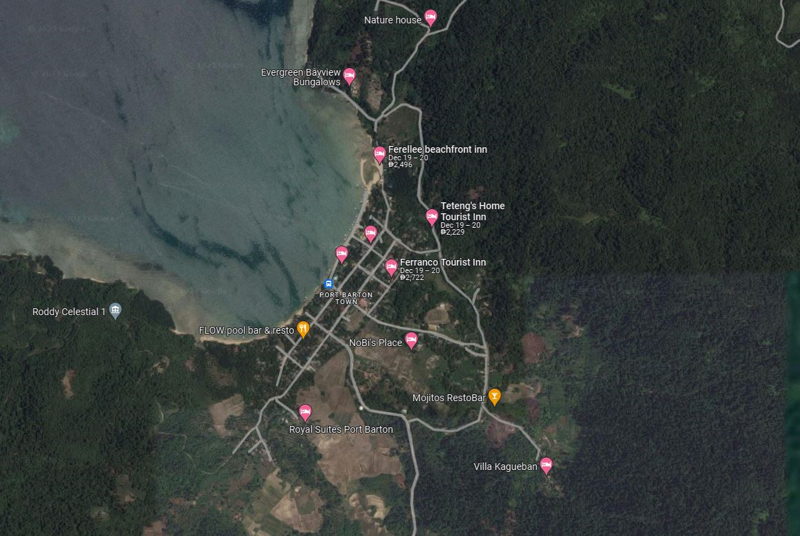The height and width of the screenshot is (536, 800).
Task: Tap the FLOW pool bar & resto pin
Action: (304, 328)
